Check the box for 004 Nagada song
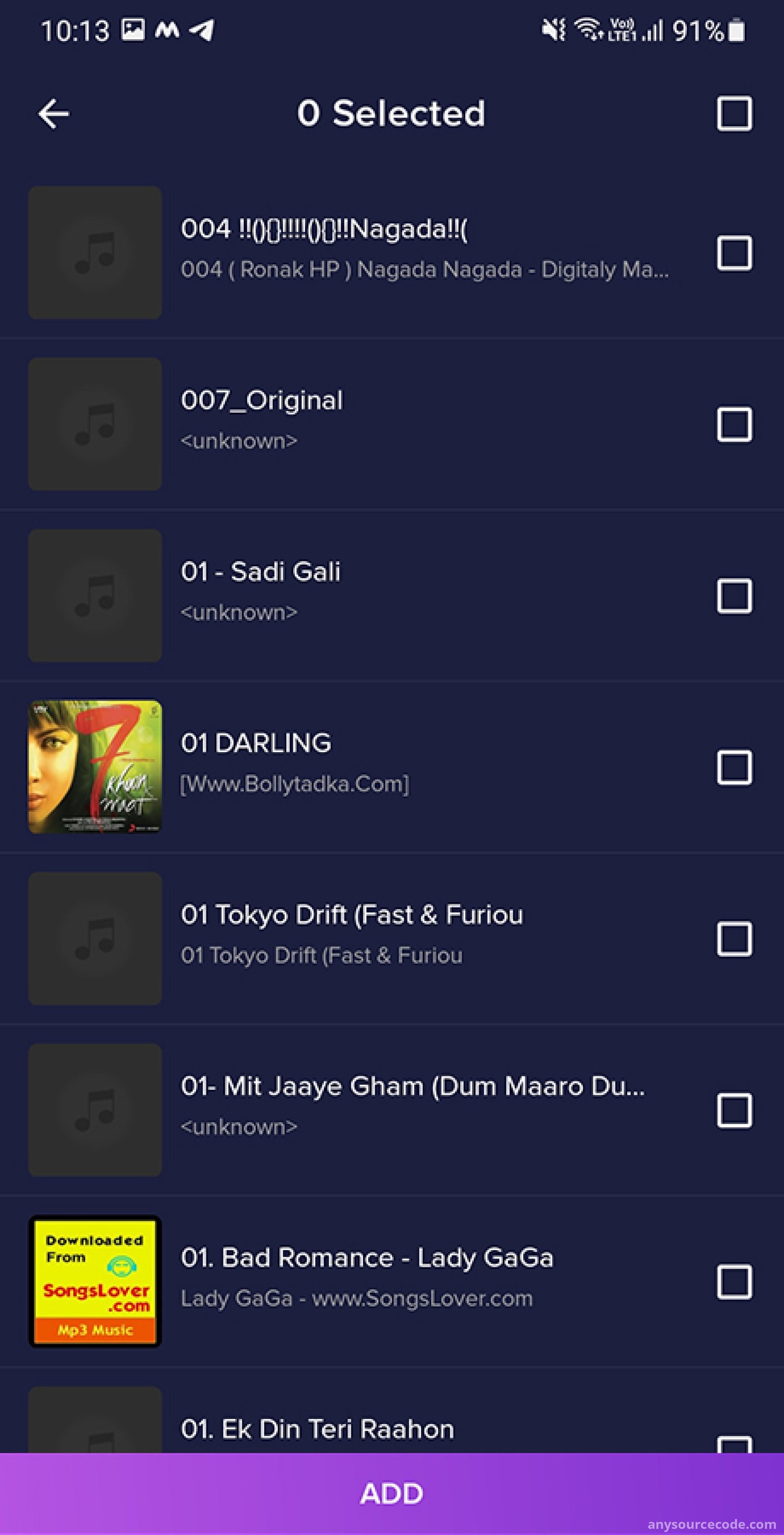Screen dimensions: 784x1535 point(734,253)
